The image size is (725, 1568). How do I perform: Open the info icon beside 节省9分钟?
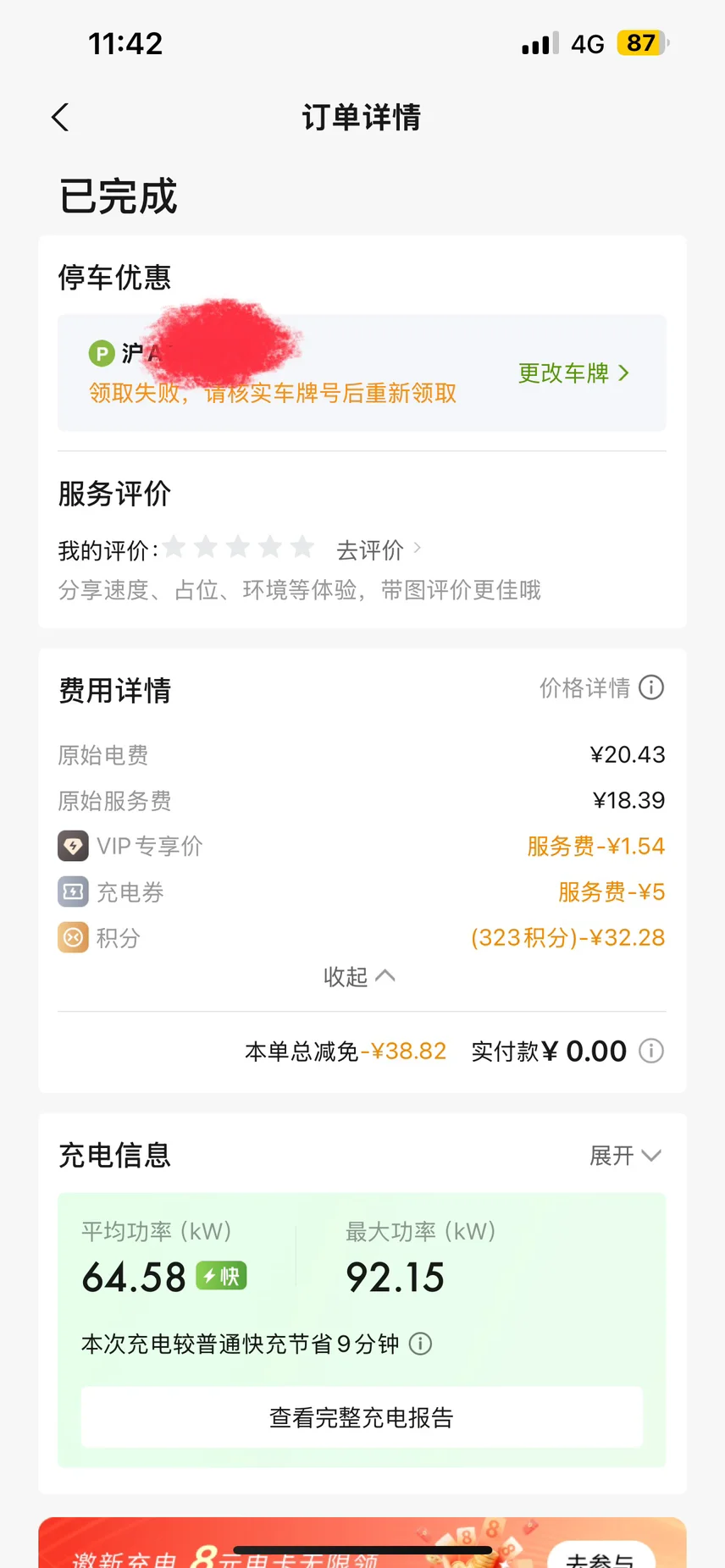pos(421,1344)
